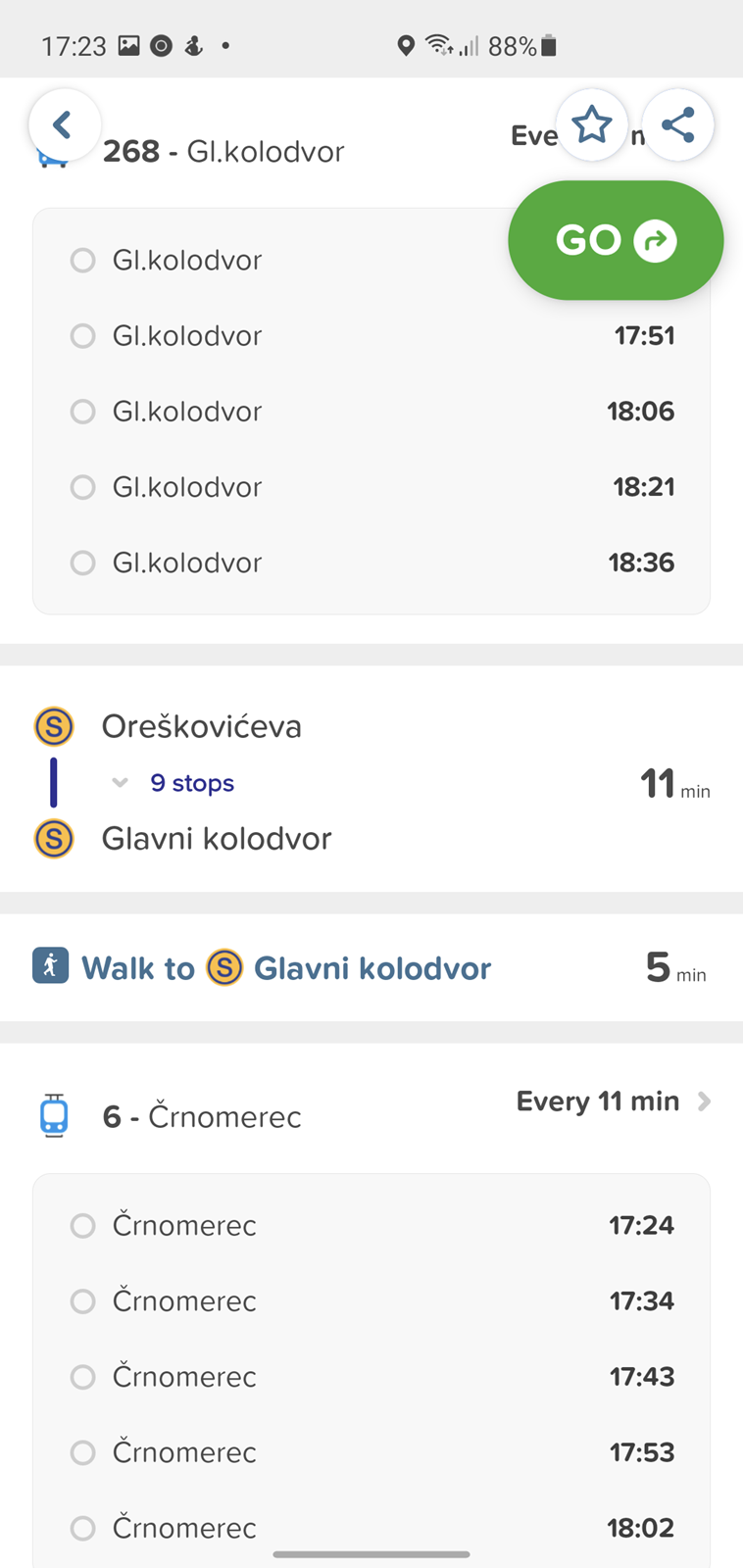
Task: Add this route to favorites with star
Action: 592,124
